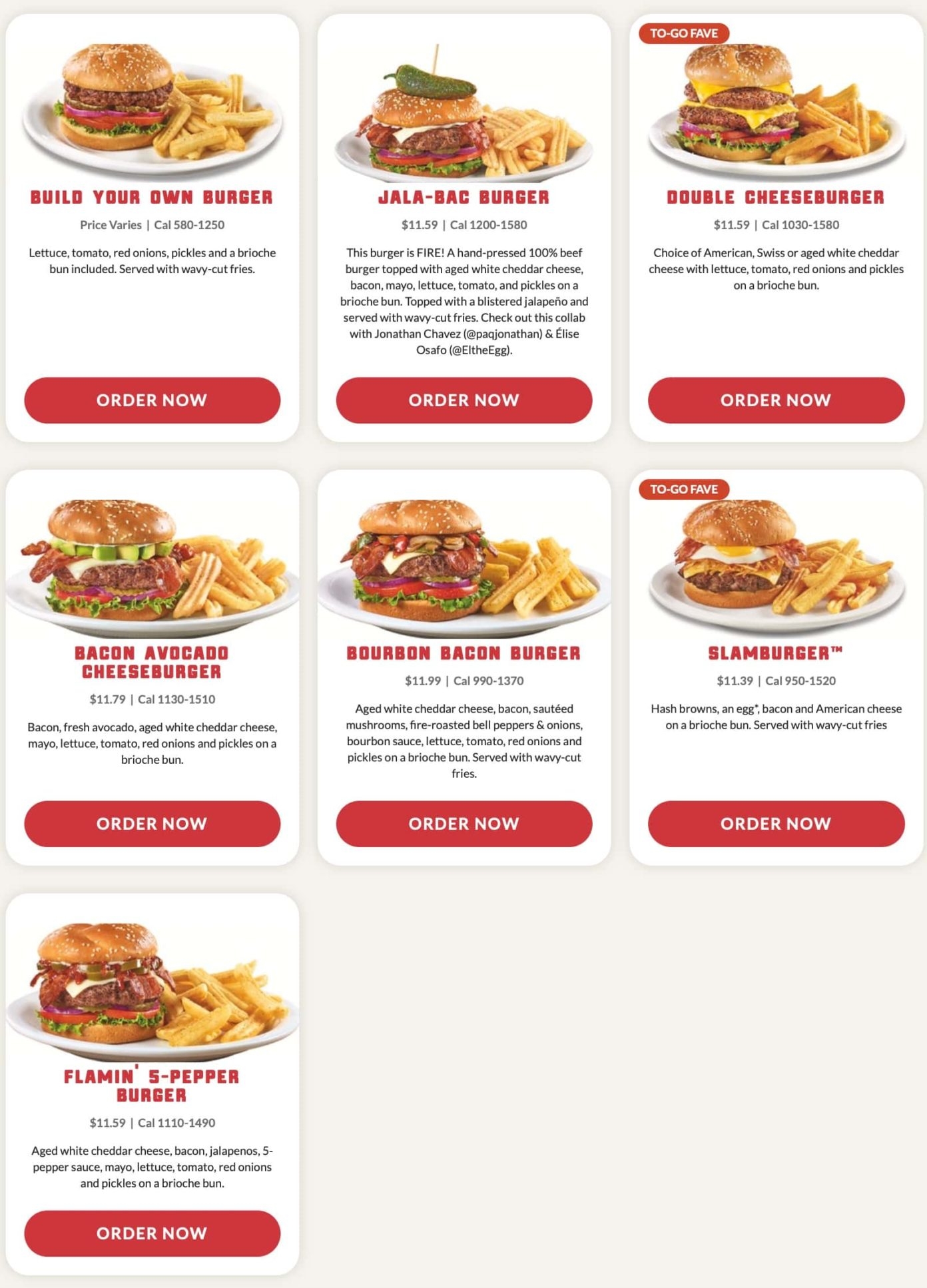Order the Jala-Bac Burger now
The image size is (927, 1288).
point(463,400)
